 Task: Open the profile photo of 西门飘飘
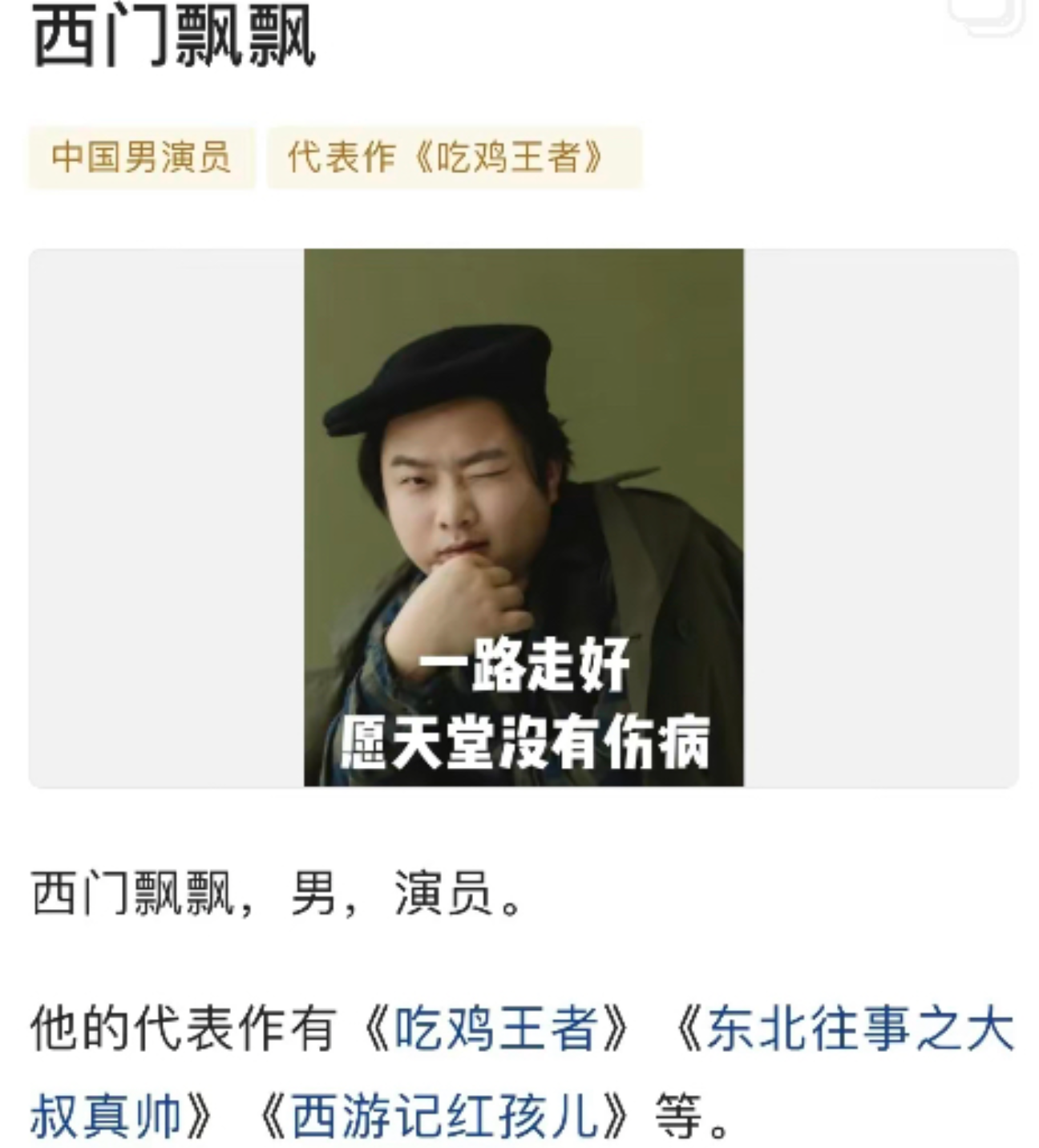point(524,517)
